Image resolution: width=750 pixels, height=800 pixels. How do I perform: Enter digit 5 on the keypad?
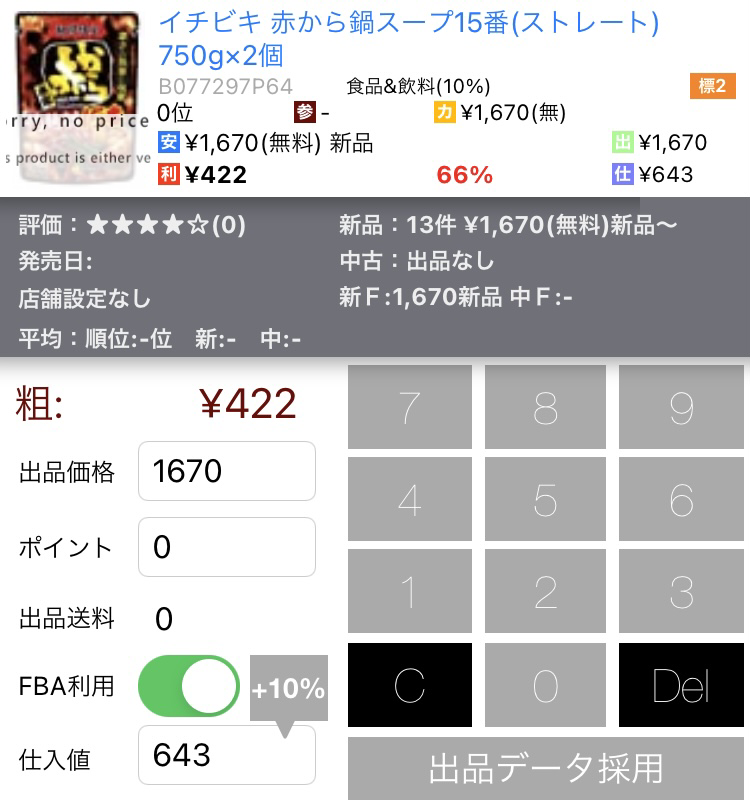pyautogui.click(x=545, y=499)
